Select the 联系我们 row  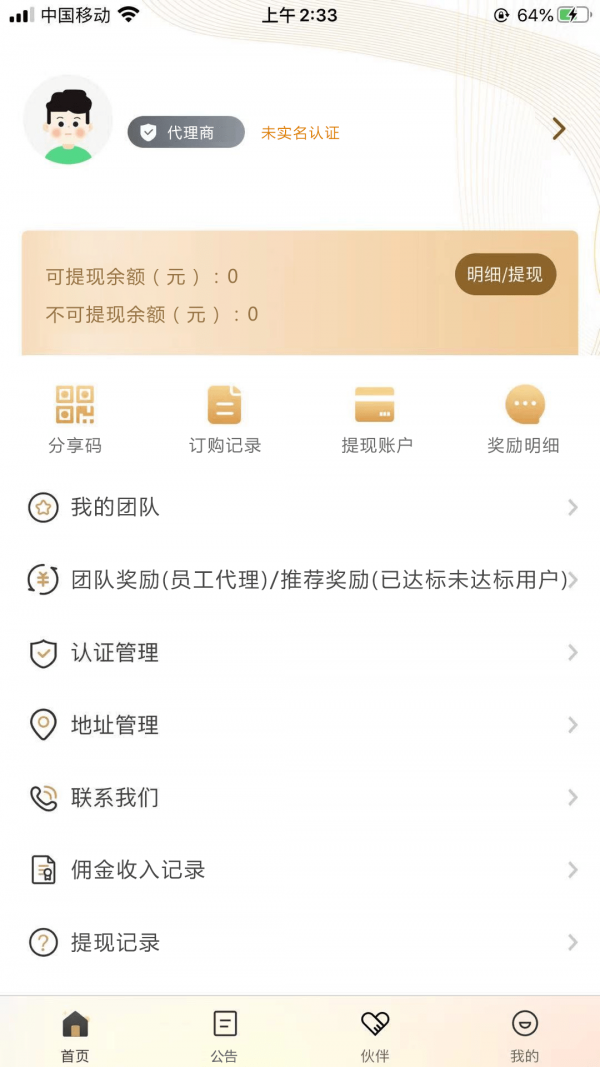click(x=300, y=798)
